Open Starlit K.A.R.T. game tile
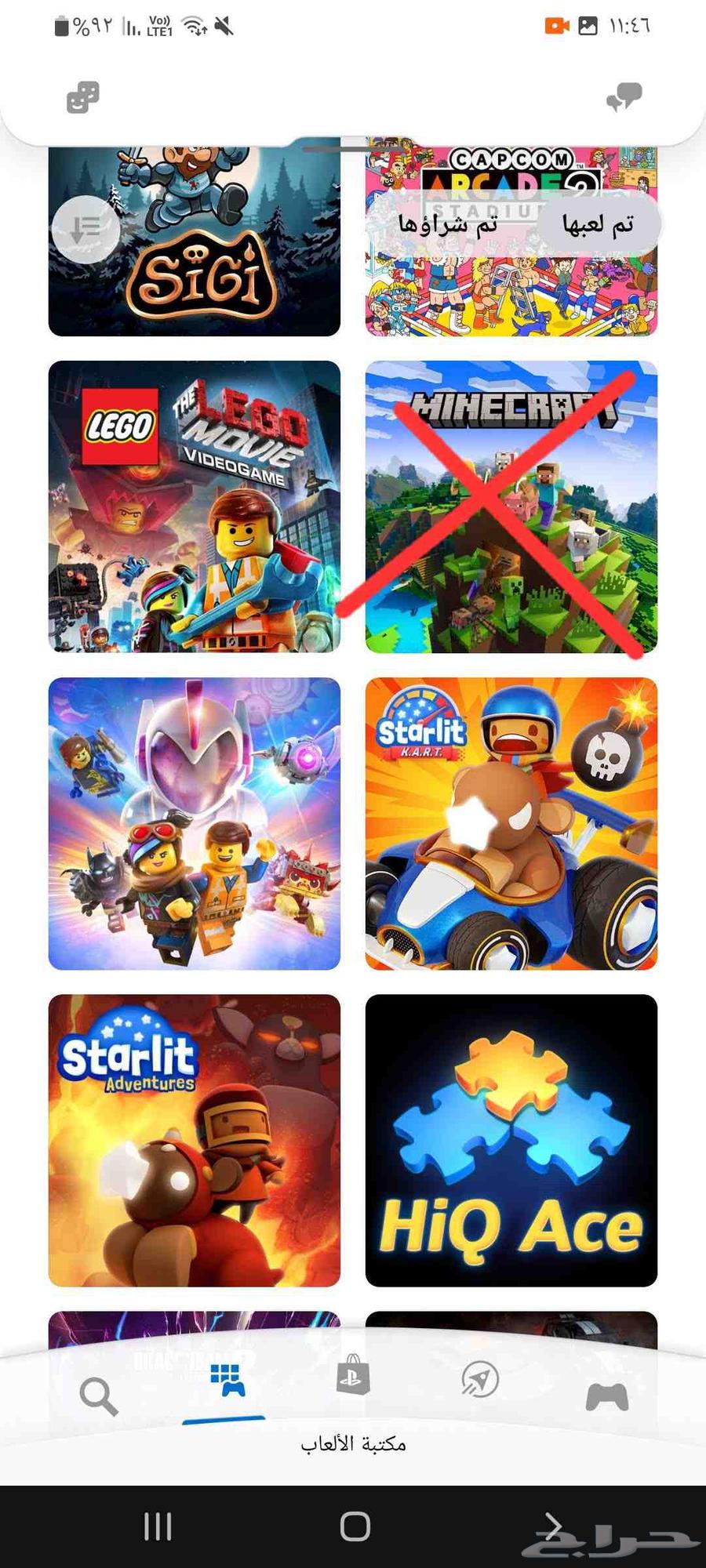706x1568 pixels. [511, 823]
